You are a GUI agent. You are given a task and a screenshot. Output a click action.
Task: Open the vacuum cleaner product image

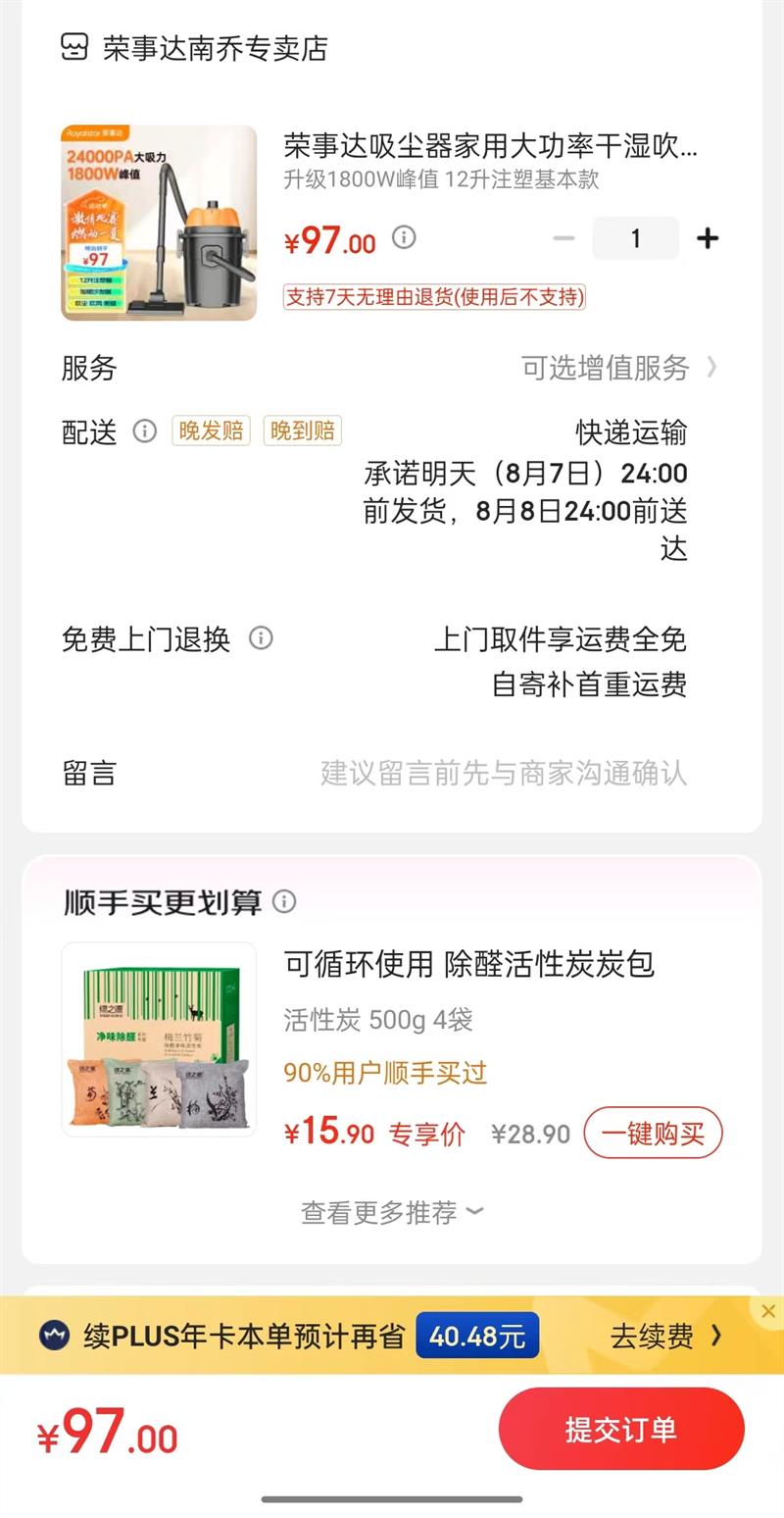pos(159,223)
